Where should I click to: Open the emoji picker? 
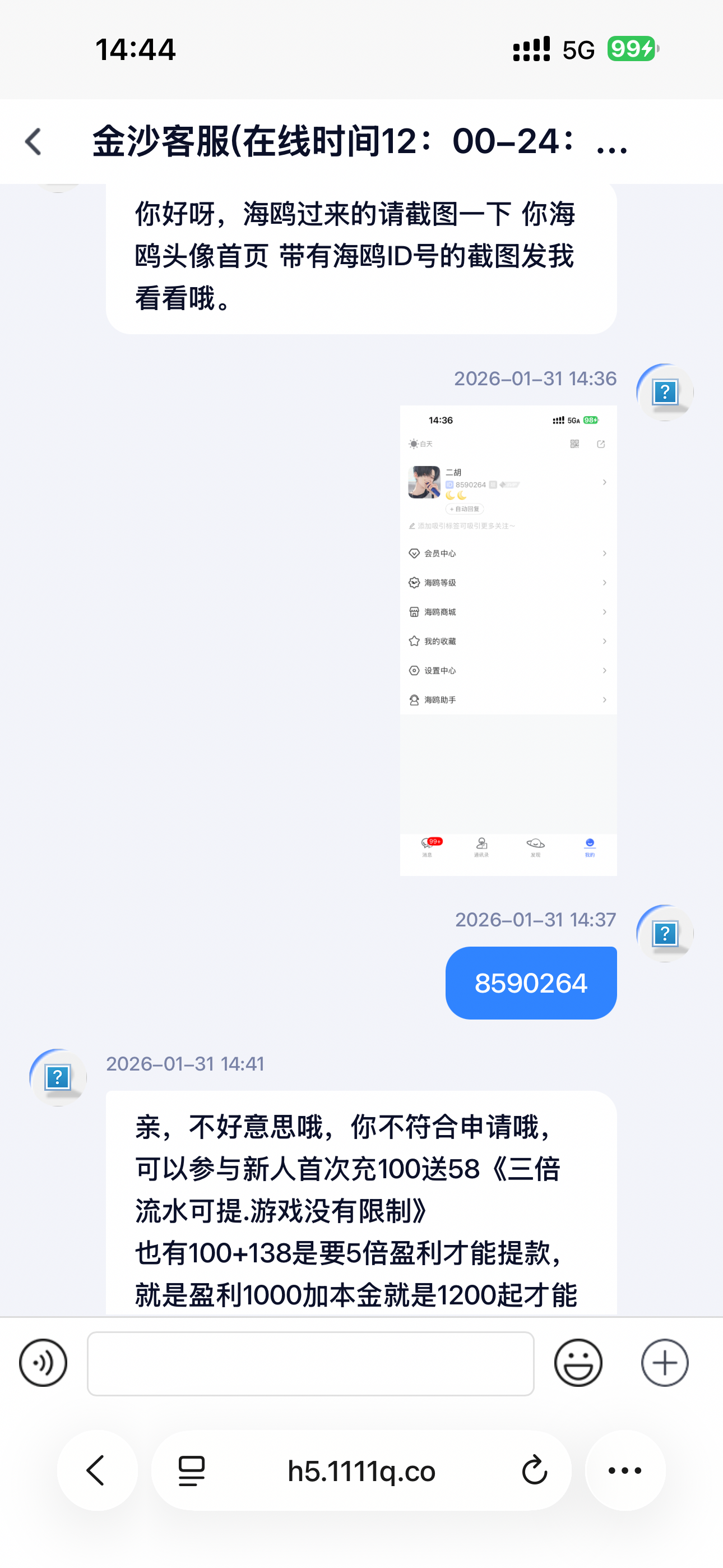(577, 1362)
